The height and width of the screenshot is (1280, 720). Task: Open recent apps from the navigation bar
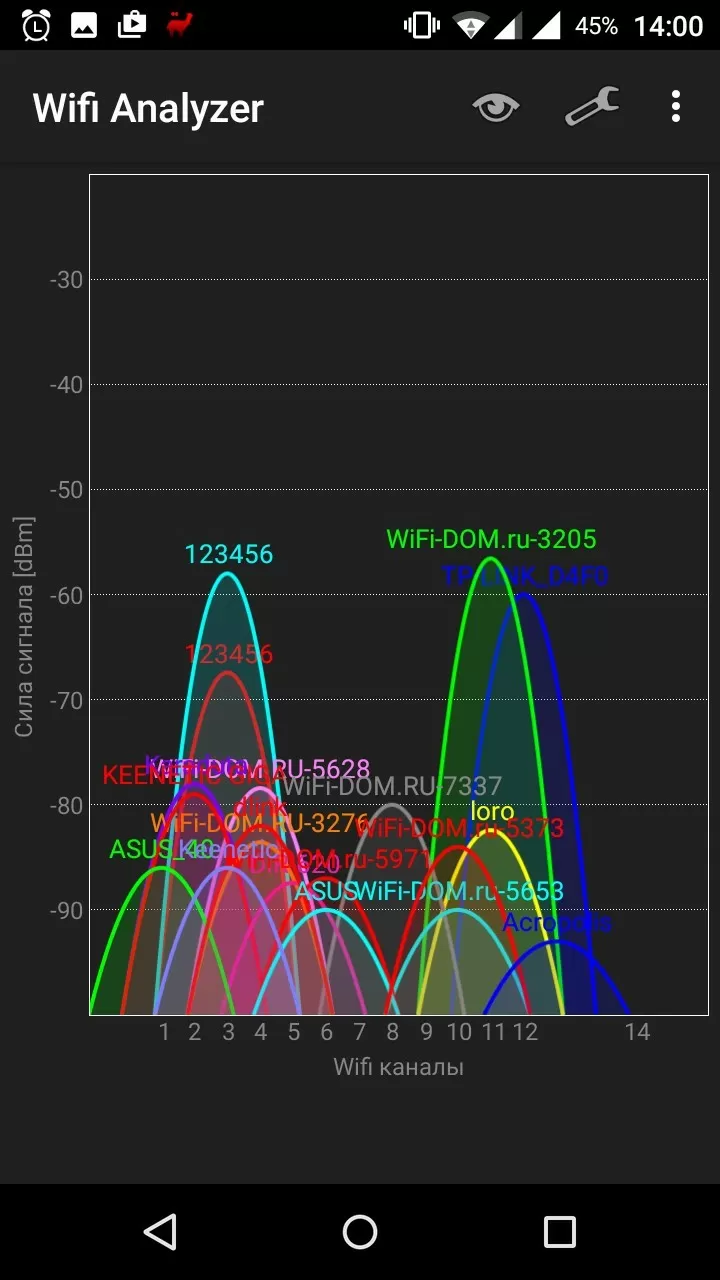(x=560, y=1232)
